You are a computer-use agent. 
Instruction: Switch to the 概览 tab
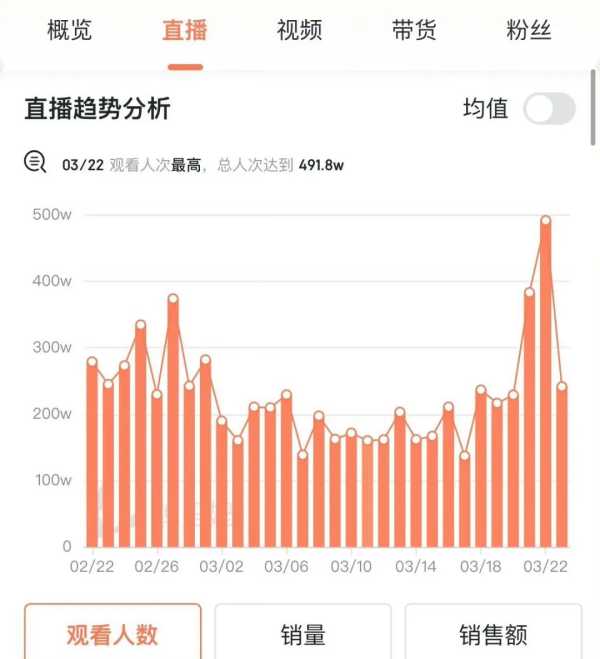point(69,30)
